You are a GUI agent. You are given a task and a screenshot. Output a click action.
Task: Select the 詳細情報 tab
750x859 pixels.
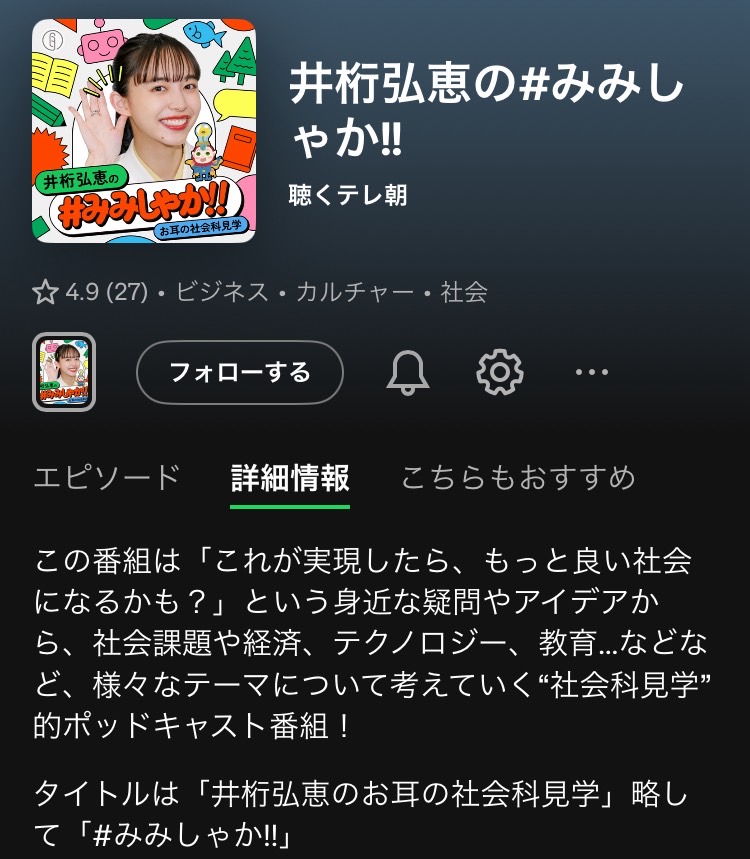(x=290, y=478)
